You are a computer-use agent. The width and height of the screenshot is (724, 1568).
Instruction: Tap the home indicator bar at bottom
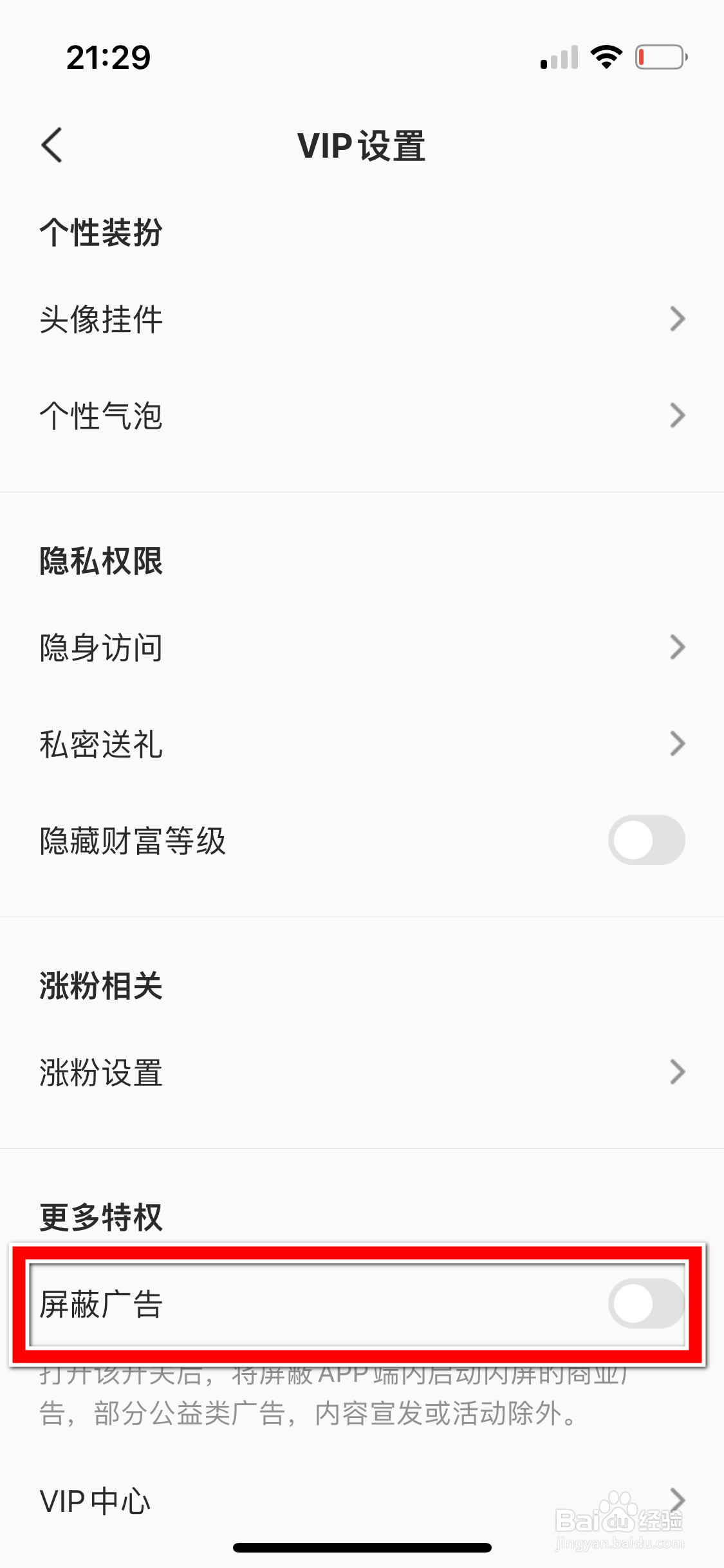[x=362, y=1547]
